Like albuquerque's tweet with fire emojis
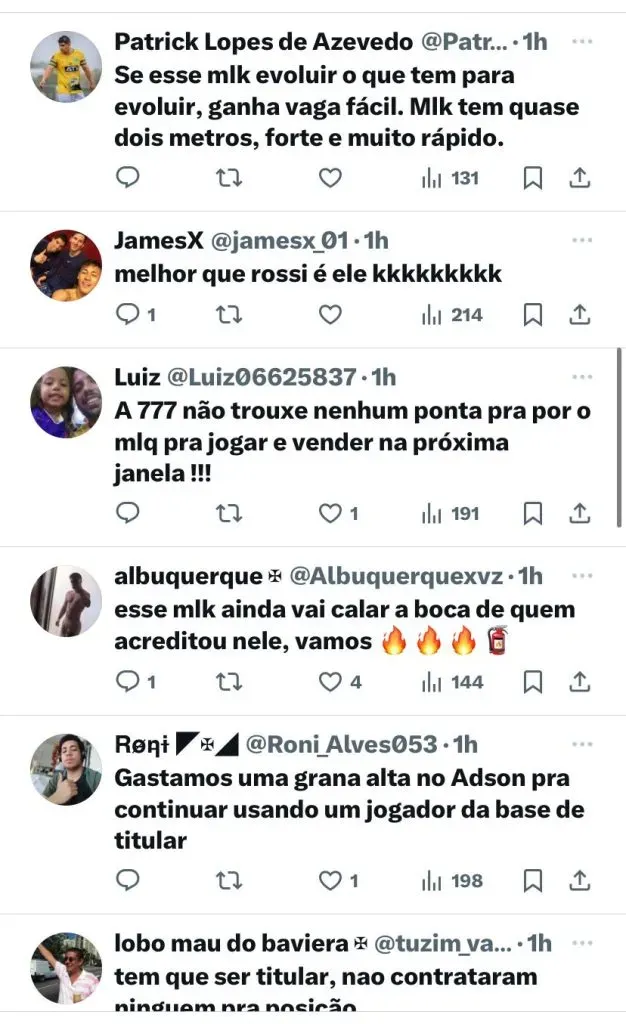 click(x=330, y=682)
